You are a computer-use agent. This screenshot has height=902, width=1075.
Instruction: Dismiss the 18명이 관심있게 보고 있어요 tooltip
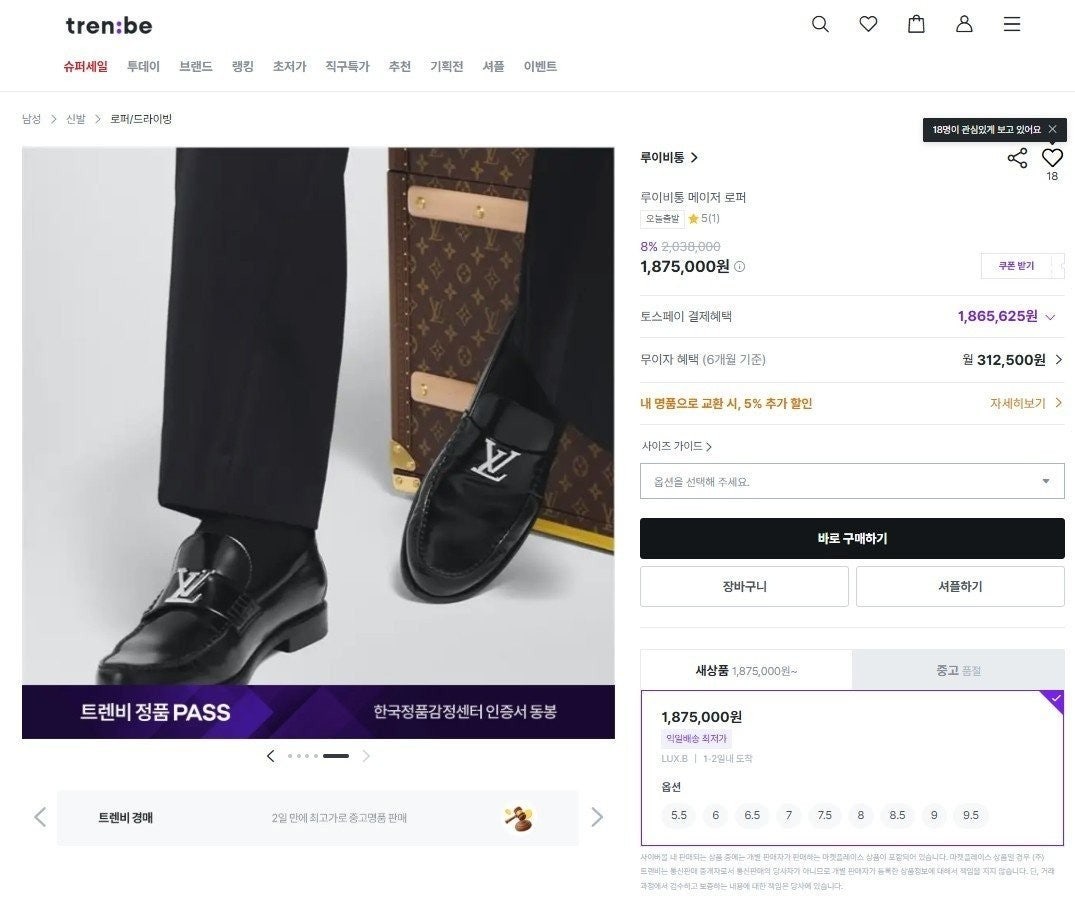pyautogui.click(x=1052, y=130)
